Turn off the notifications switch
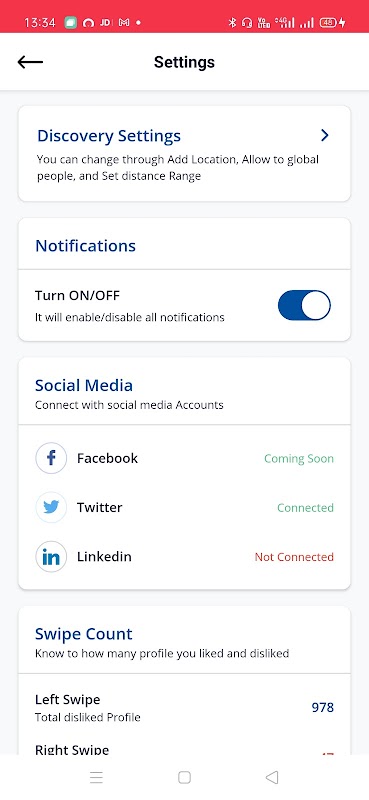 click(304, 305)
